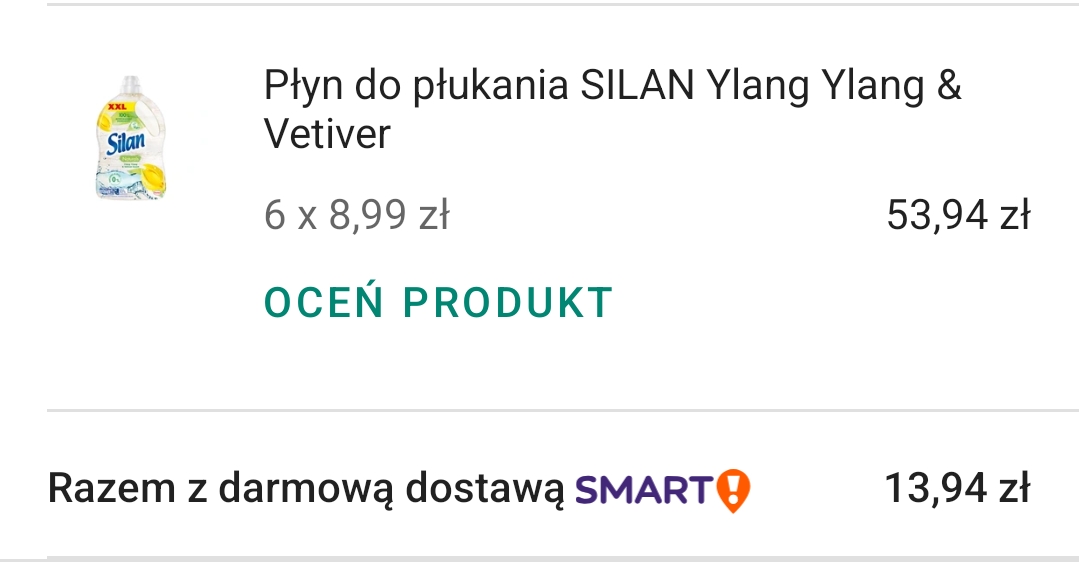Open the Silan Ylang Ylang product image
This screenshot has height=563, width=1079.
131,138
